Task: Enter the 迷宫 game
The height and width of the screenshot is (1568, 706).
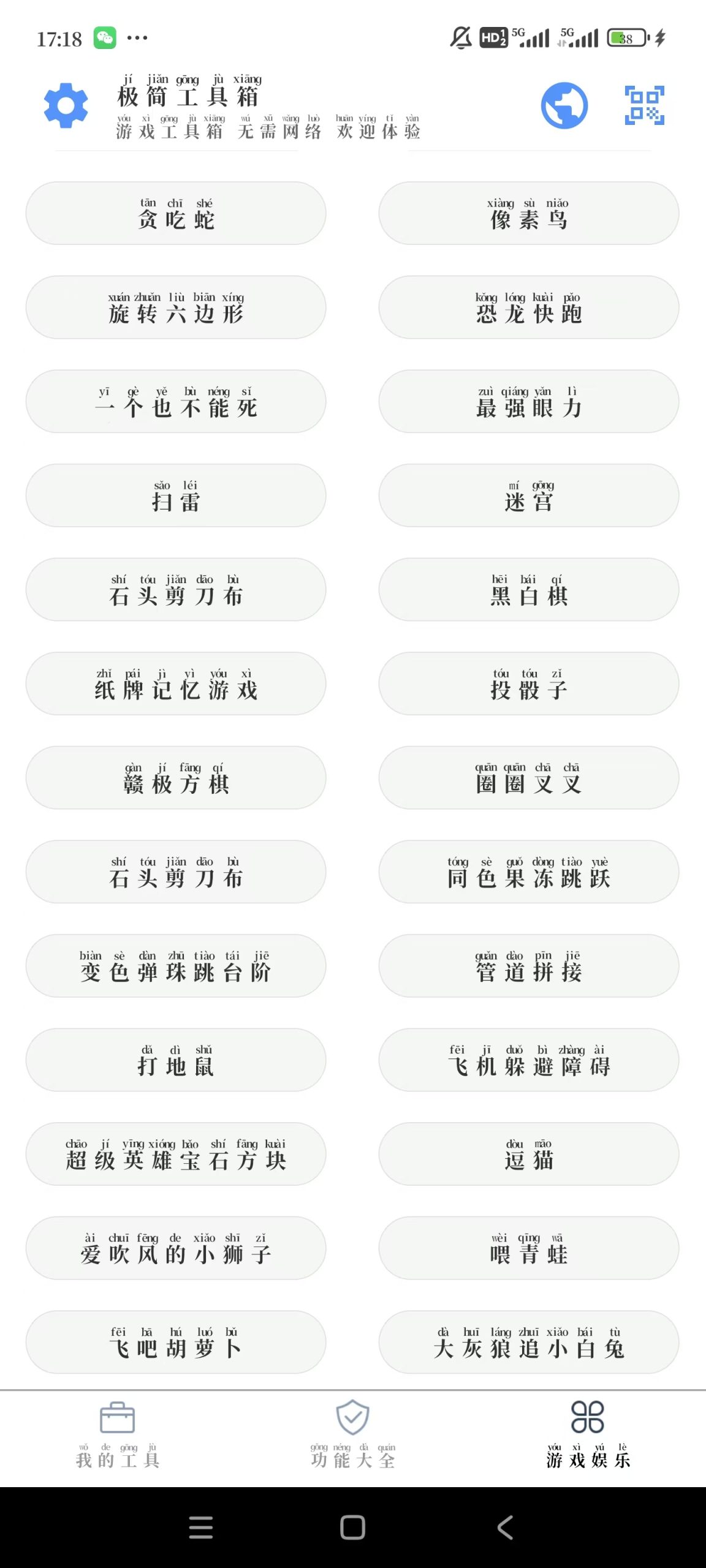Action: 529,496
